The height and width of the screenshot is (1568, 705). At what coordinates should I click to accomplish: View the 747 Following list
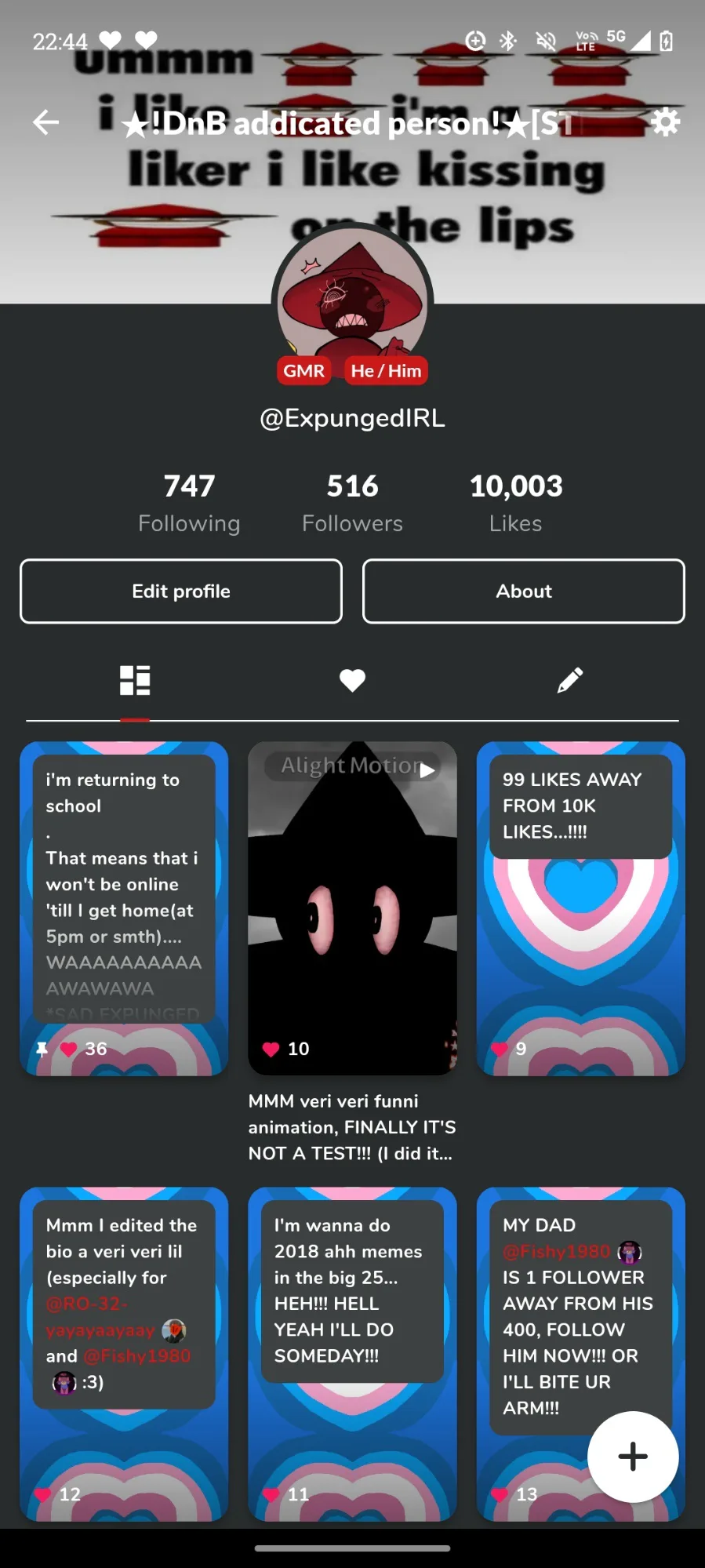[x=189, y=502]
